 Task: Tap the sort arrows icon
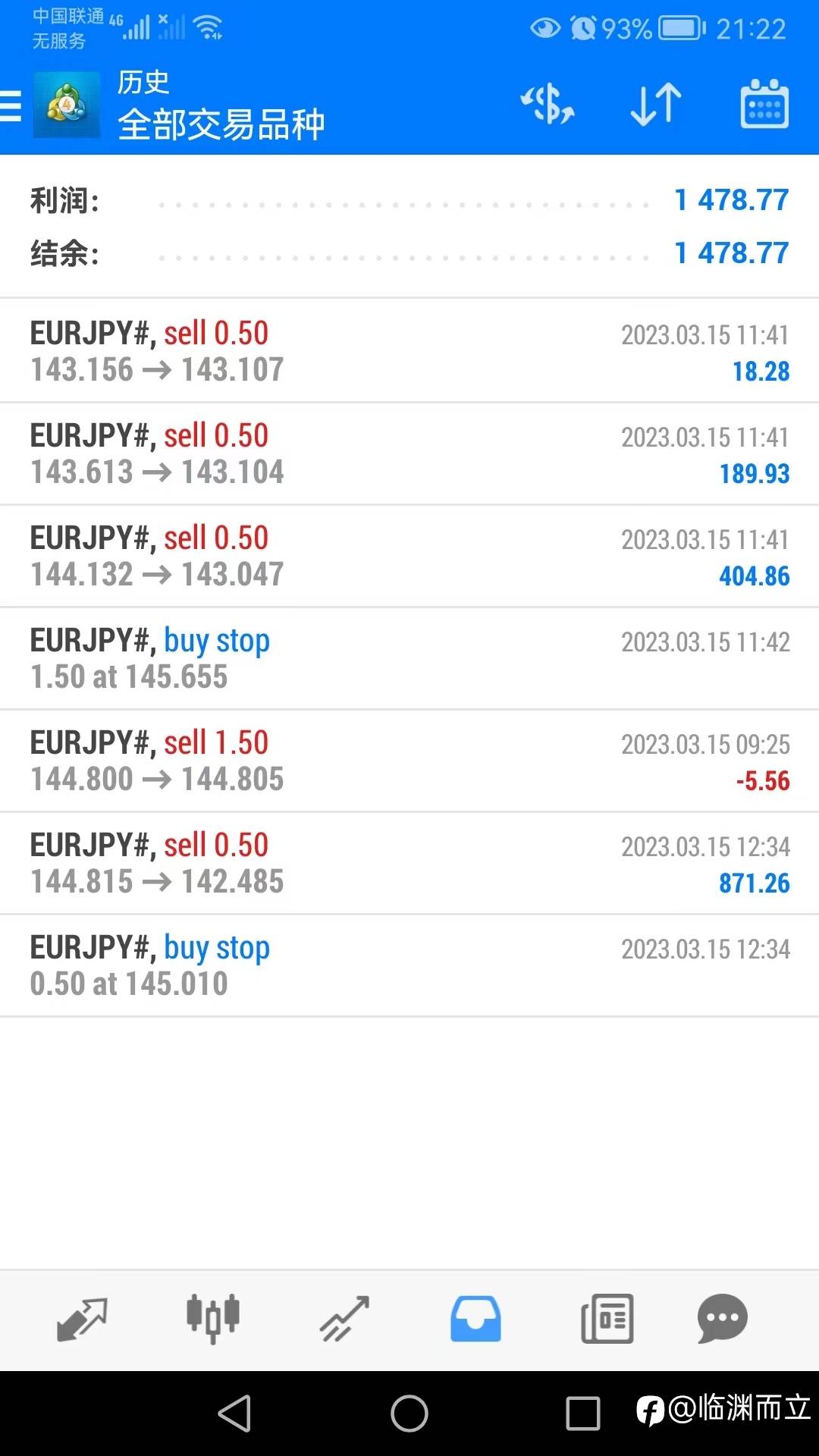coord(656,105)
